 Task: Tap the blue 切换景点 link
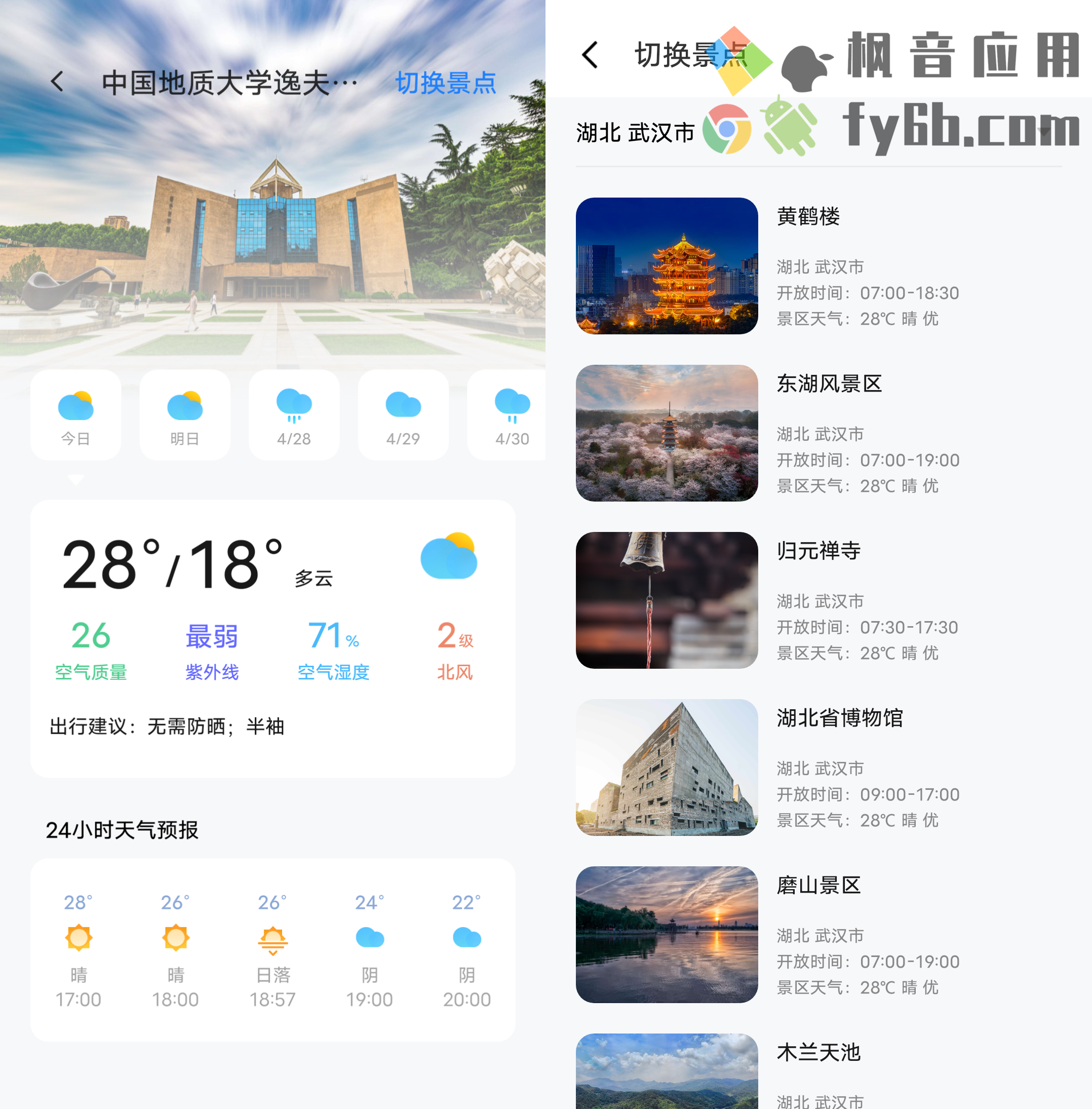pos(445,83)
